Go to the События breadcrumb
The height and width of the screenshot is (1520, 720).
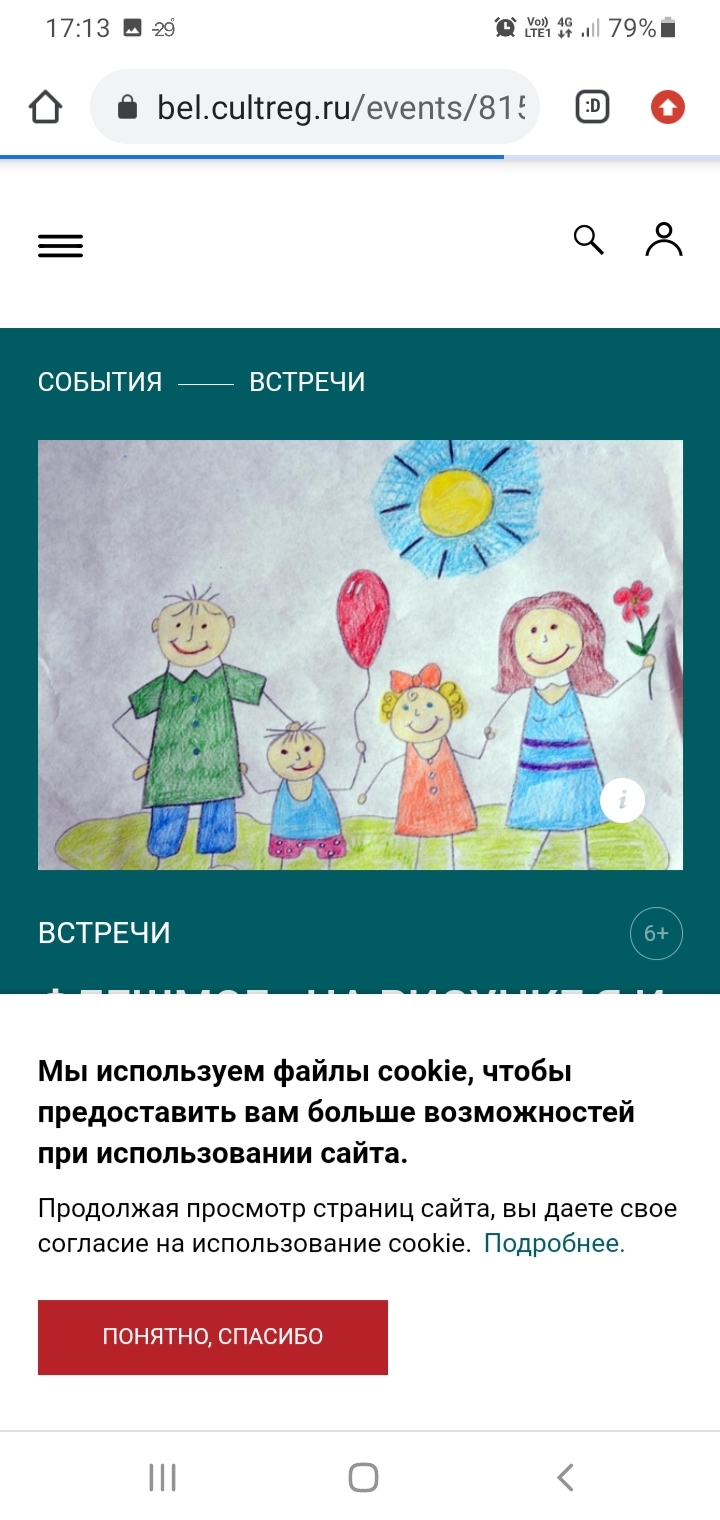click(100, 382)
